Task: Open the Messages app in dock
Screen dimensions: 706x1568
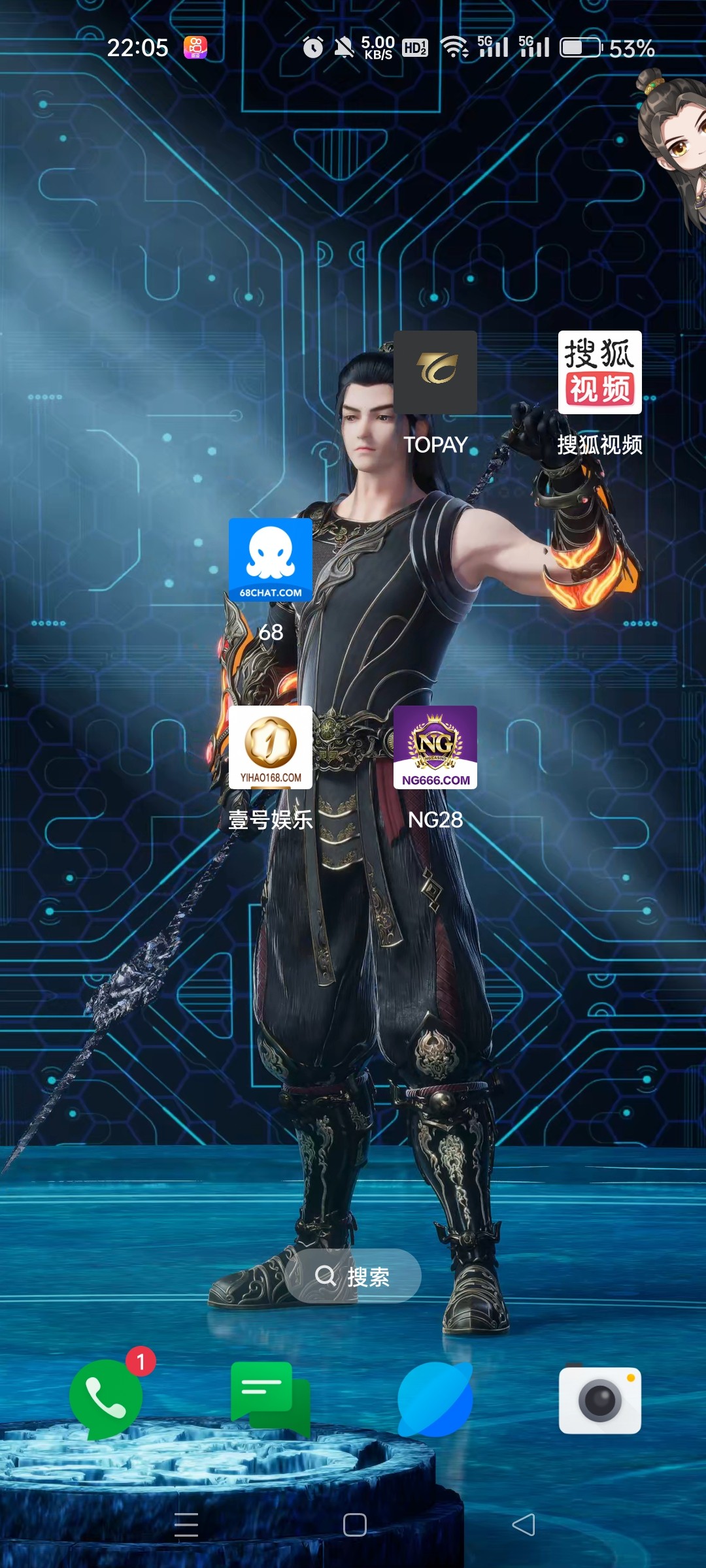Action: pos(270,1399)
